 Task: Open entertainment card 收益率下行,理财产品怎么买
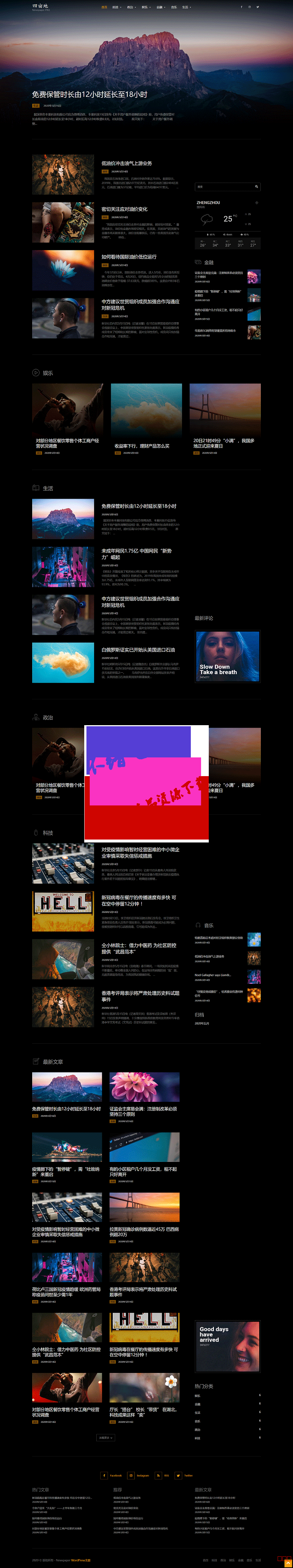(x=142, y=445)
